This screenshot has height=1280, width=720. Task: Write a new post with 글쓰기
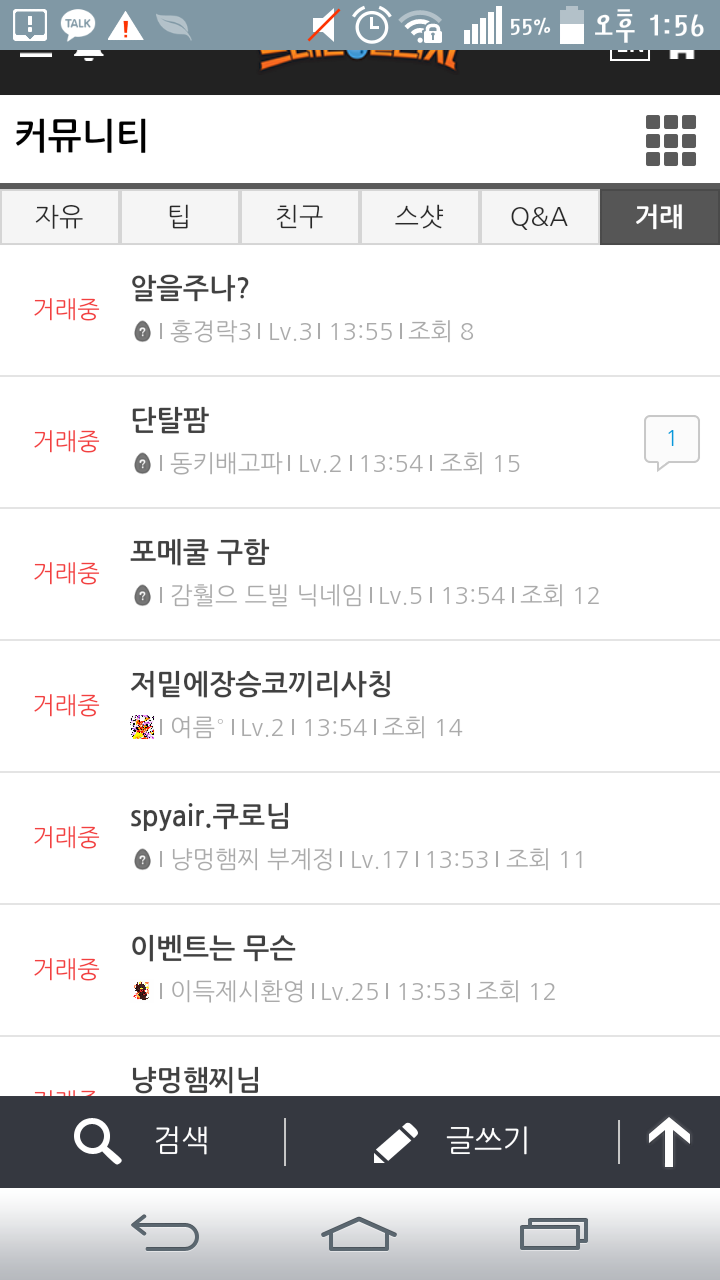click(x=452, y=1141)
